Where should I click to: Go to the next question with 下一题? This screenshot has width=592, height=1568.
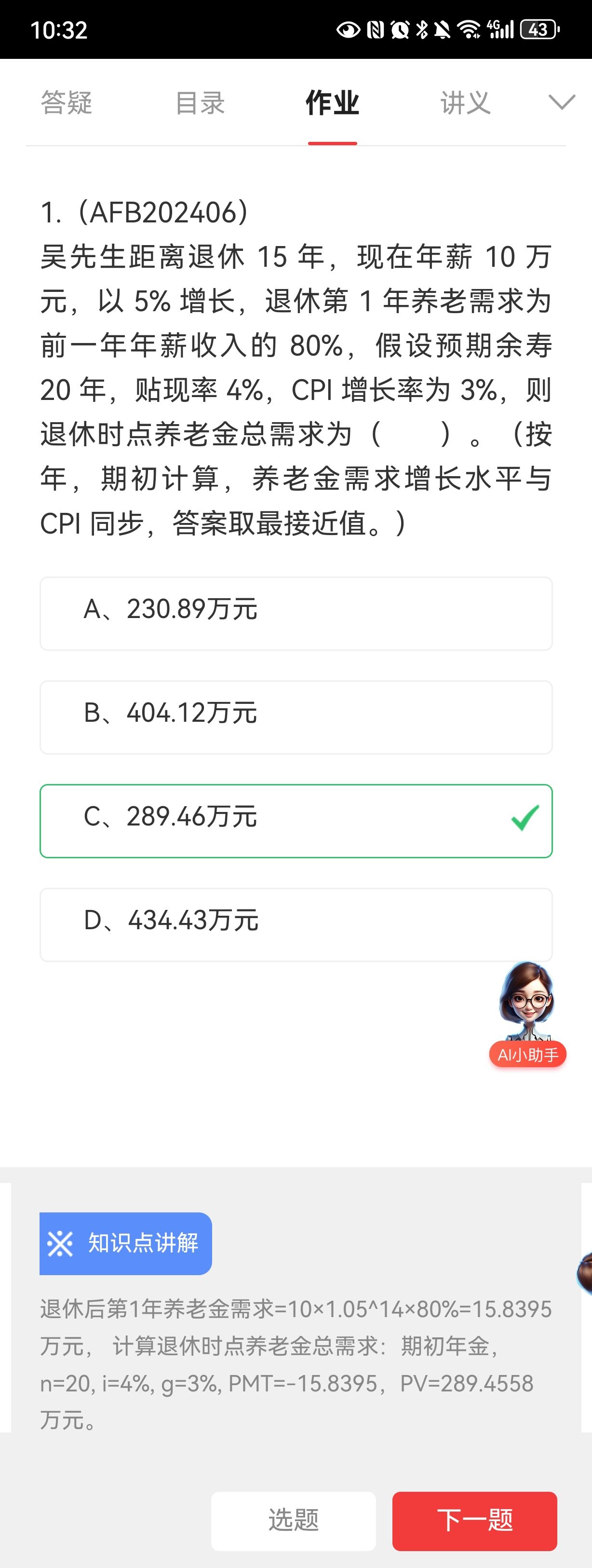(x=474, y=1520)
